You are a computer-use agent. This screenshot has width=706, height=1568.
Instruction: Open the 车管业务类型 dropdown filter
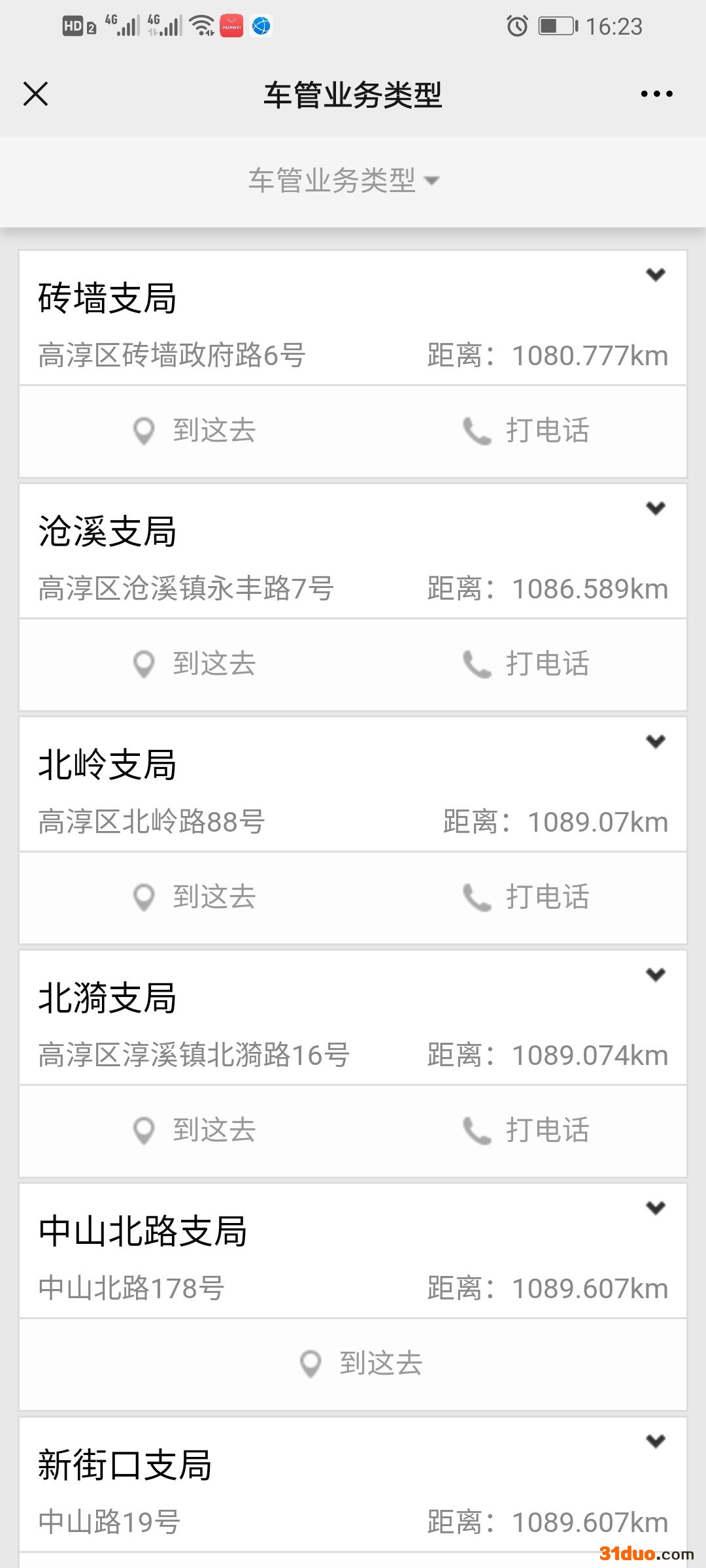(x=344, y=180)
